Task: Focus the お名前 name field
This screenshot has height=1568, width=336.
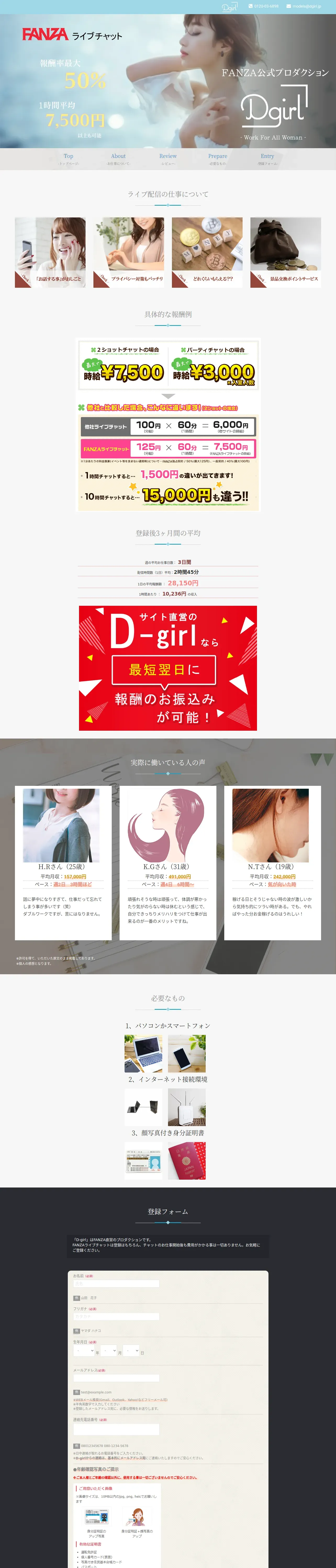Action: click(116, 1284)
